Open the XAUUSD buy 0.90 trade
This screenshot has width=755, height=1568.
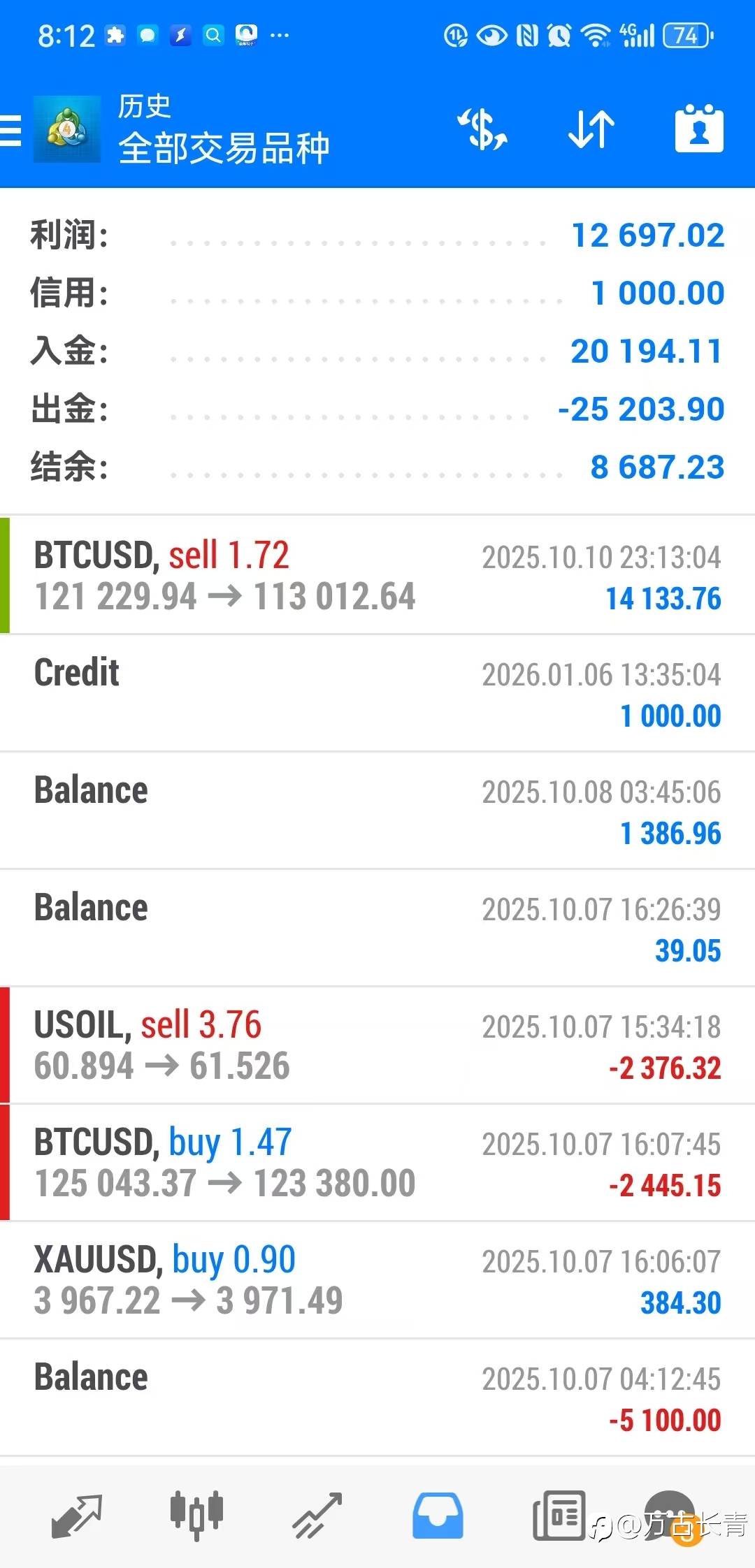(x=377, y=1280)
